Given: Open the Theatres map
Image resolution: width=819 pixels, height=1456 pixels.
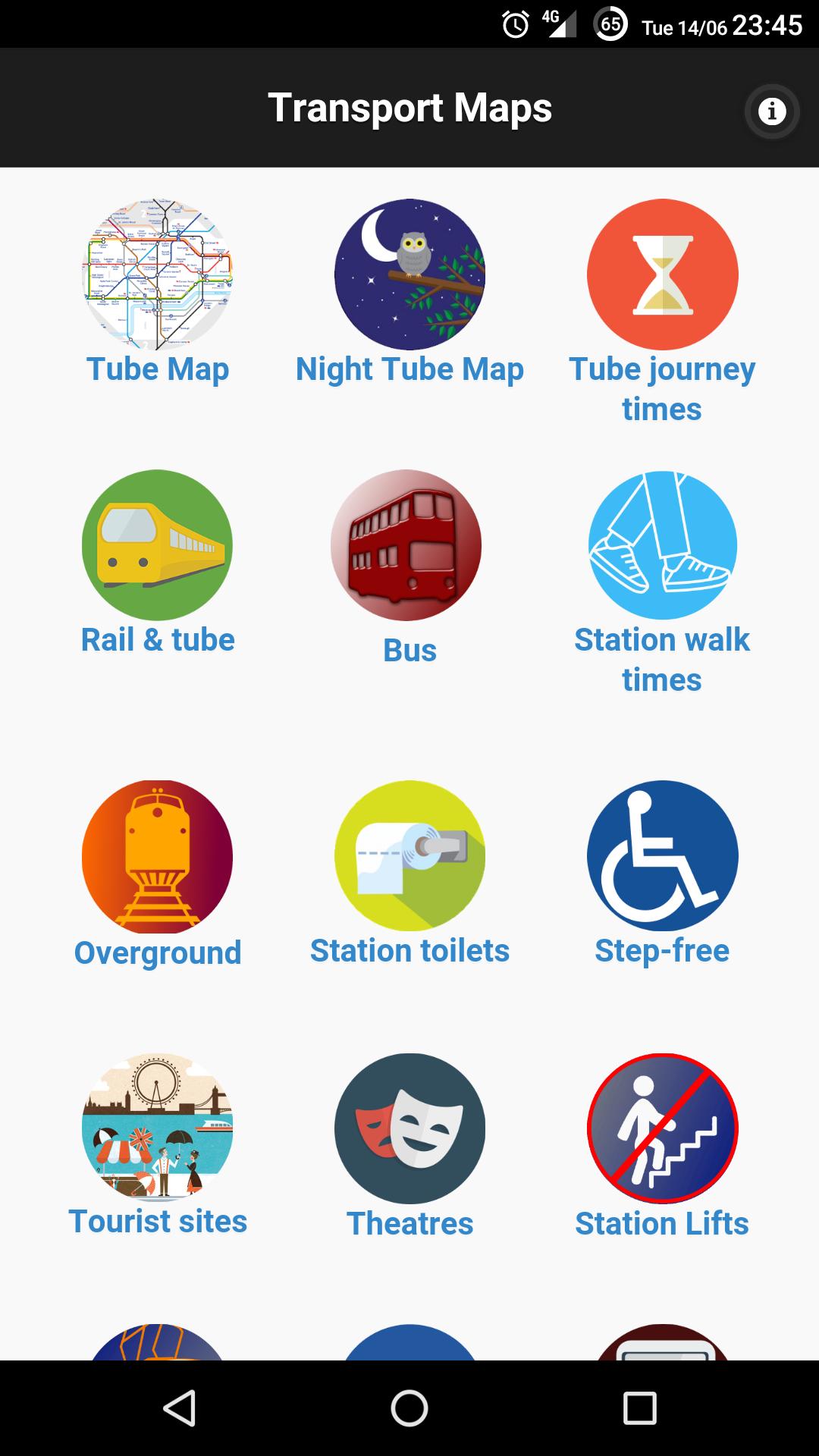Looking at the screenshot, I should click(x=409, y=1129).
